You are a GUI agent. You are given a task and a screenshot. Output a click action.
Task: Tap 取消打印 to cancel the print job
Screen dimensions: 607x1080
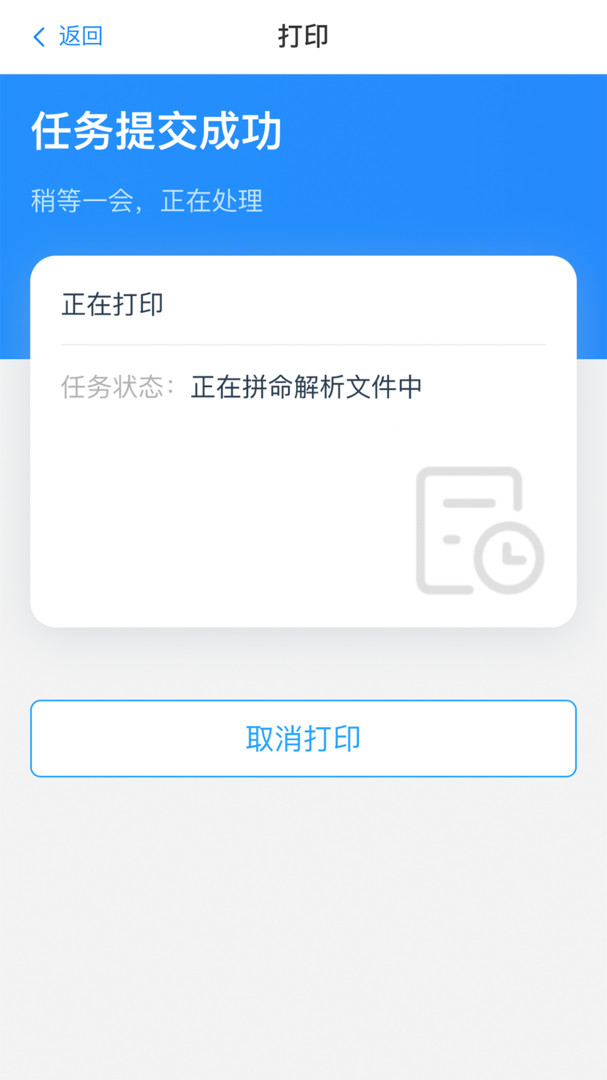coord(303,738)
